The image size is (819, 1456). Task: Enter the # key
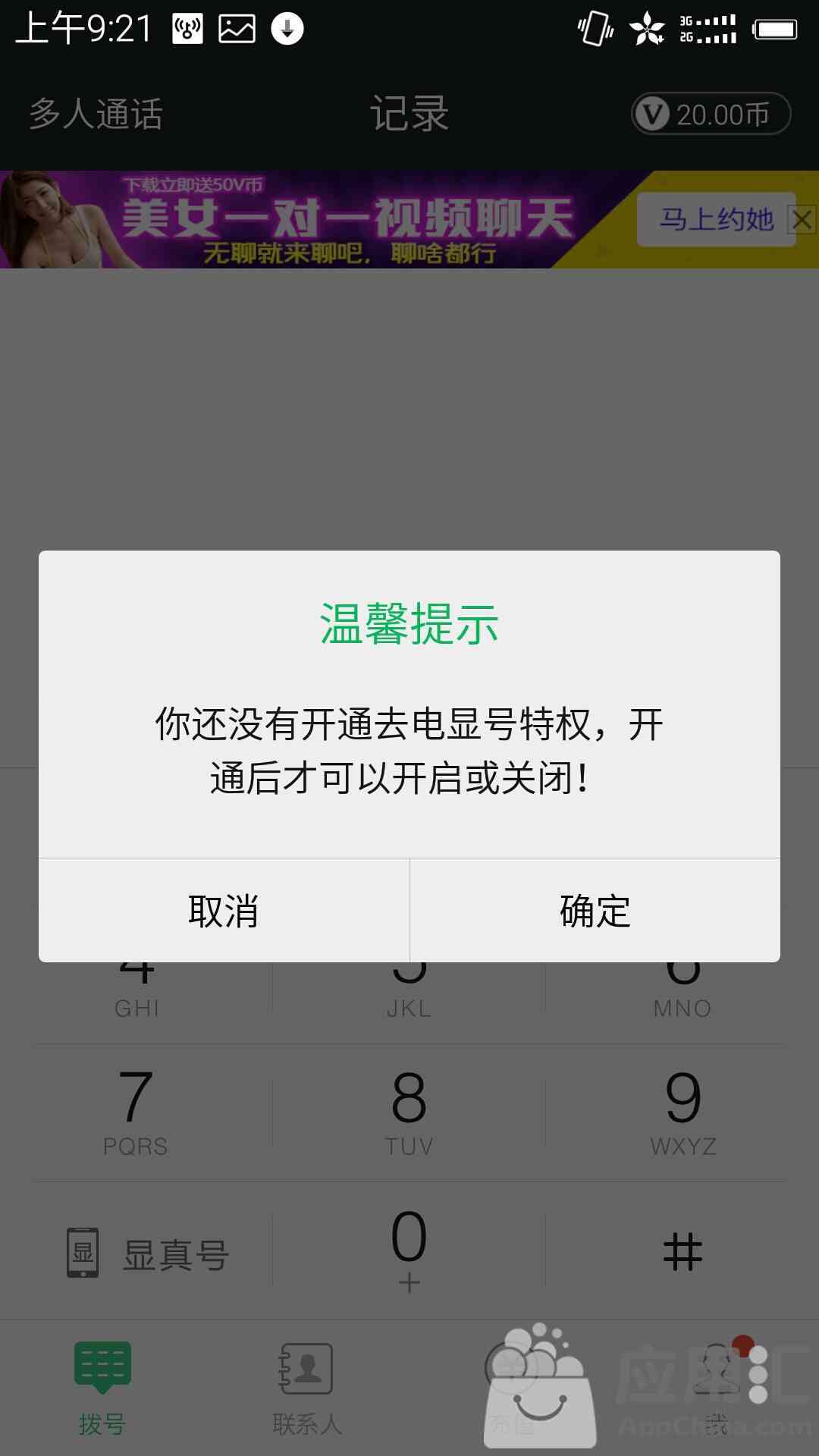pos(682,1250)
